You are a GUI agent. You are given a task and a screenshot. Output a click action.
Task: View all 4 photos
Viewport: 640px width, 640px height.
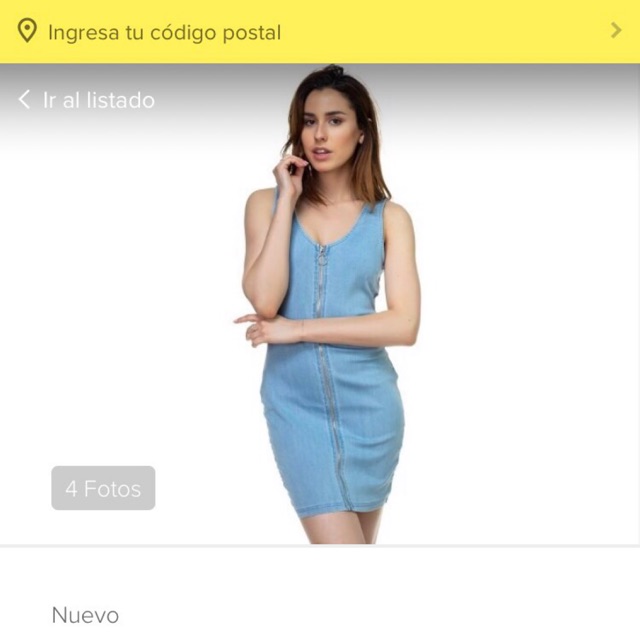click(103, 488)
